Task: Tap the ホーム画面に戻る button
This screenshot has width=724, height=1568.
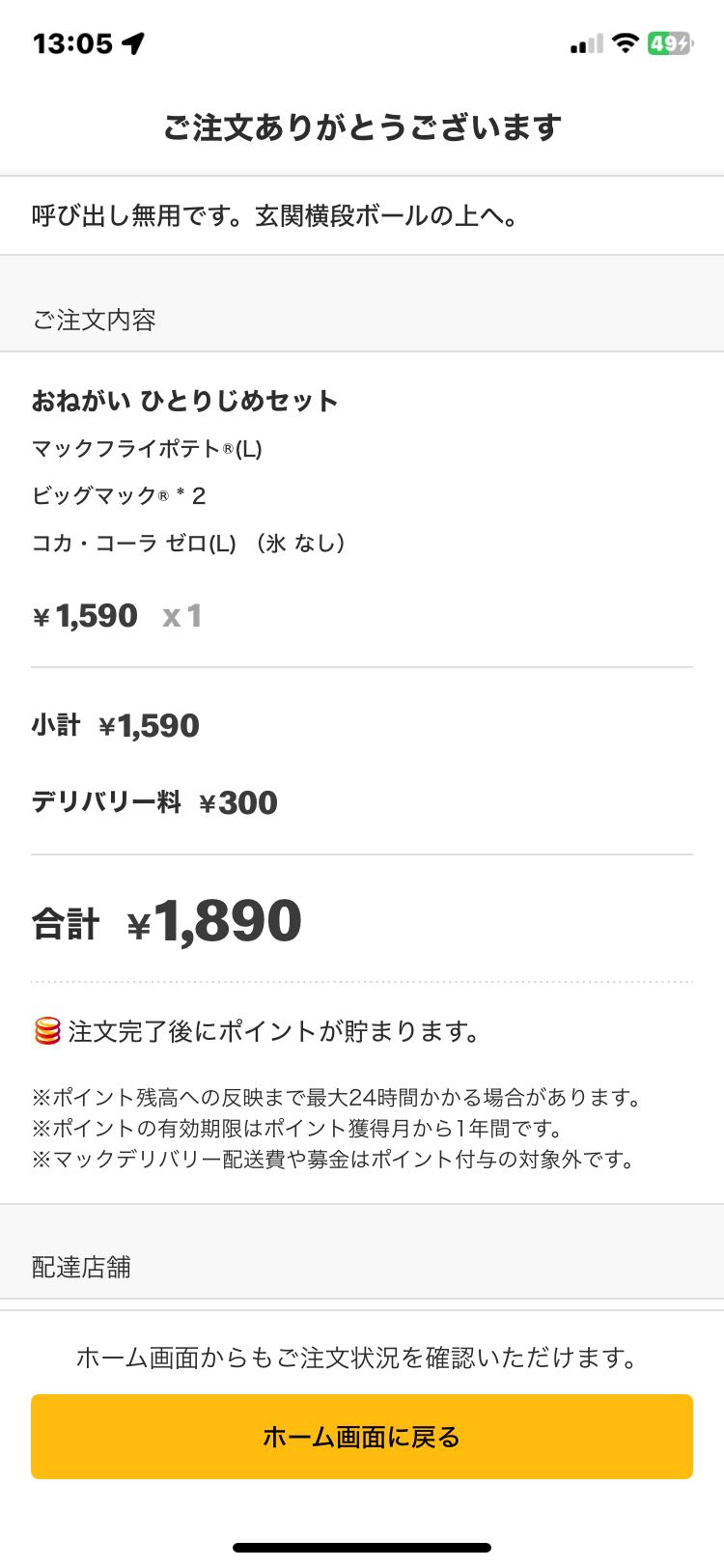Action: point(362,1436)
